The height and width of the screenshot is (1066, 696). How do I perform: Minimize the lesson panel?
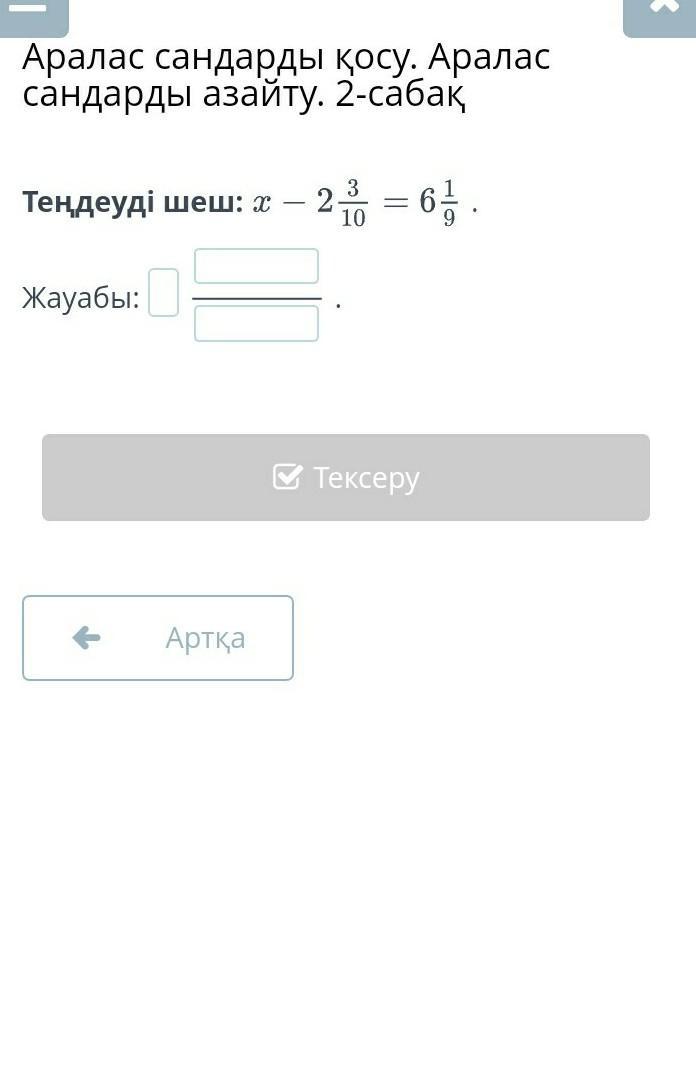33,12
